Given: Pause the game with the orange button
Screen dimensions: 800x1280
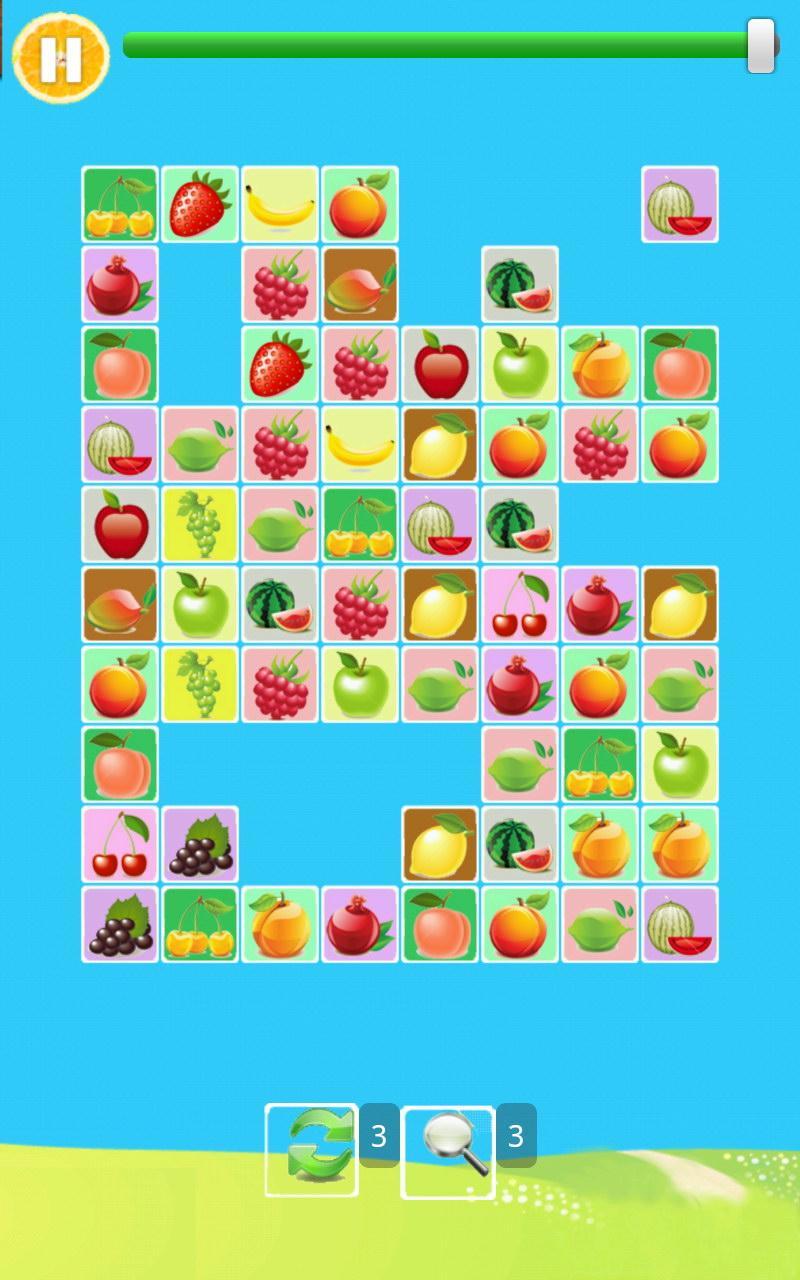Looking at the screenshot, I should (x=60, y=58).
